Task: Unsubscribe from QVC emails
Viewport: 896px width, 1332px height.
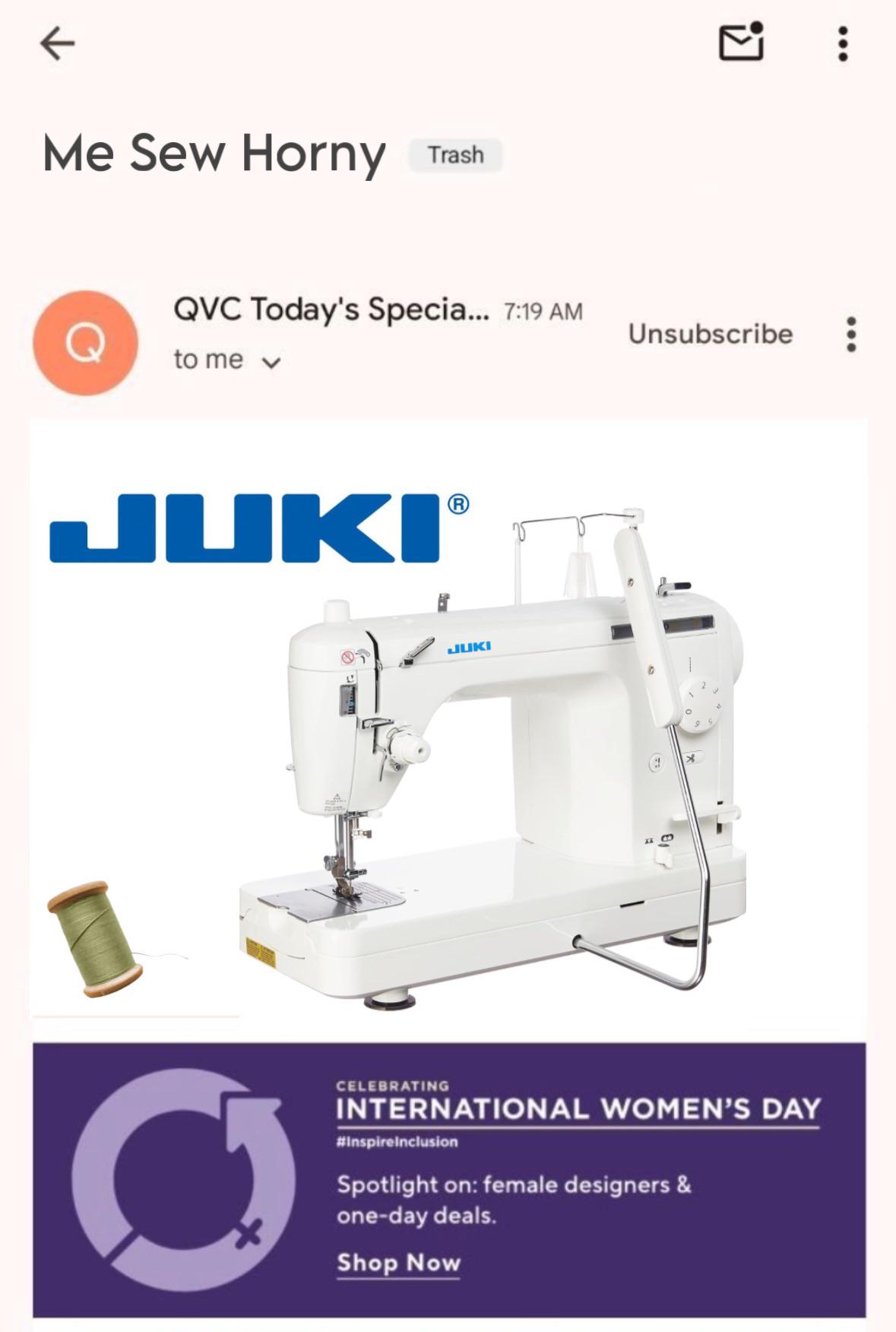Action: (710, 333)
